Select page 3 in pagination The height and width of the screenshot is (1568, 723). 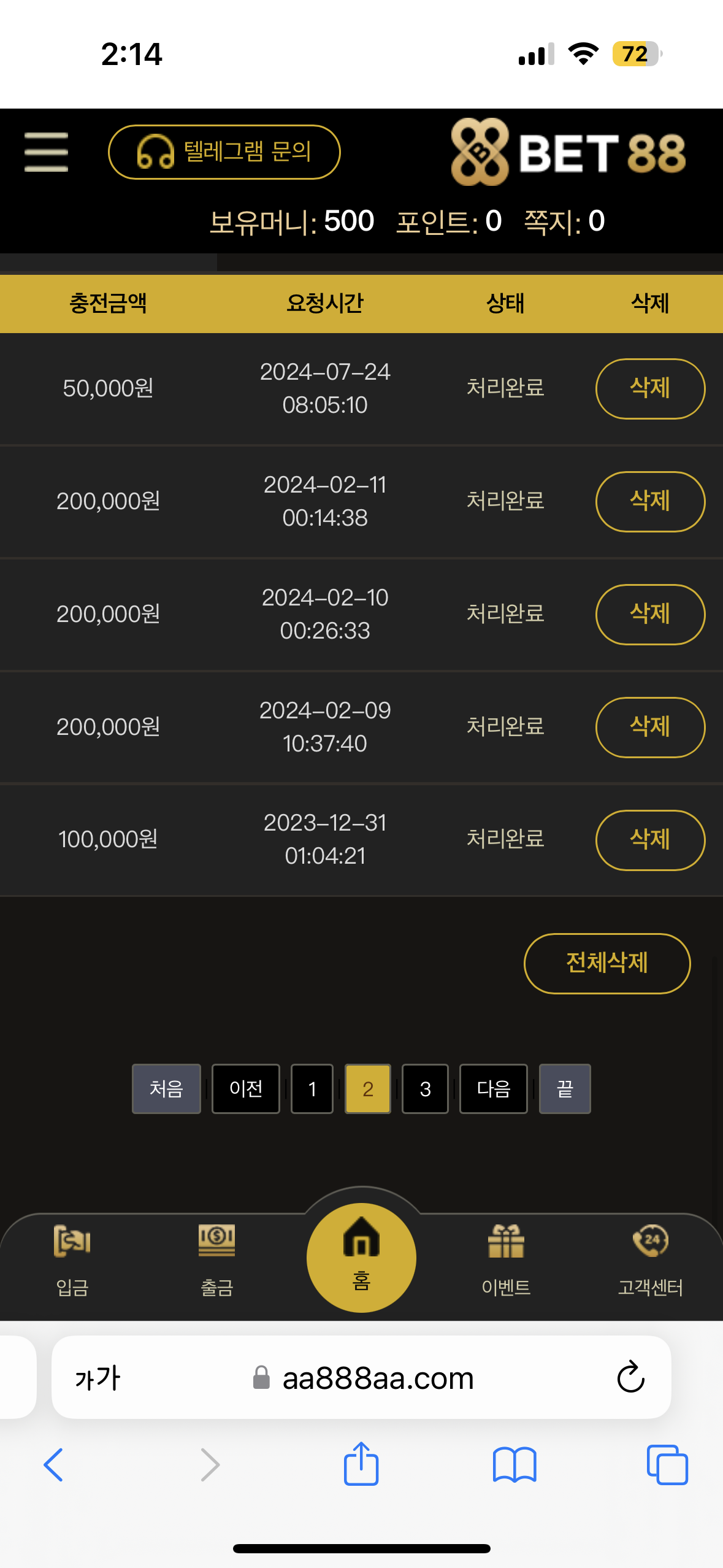pos(425,1088)
